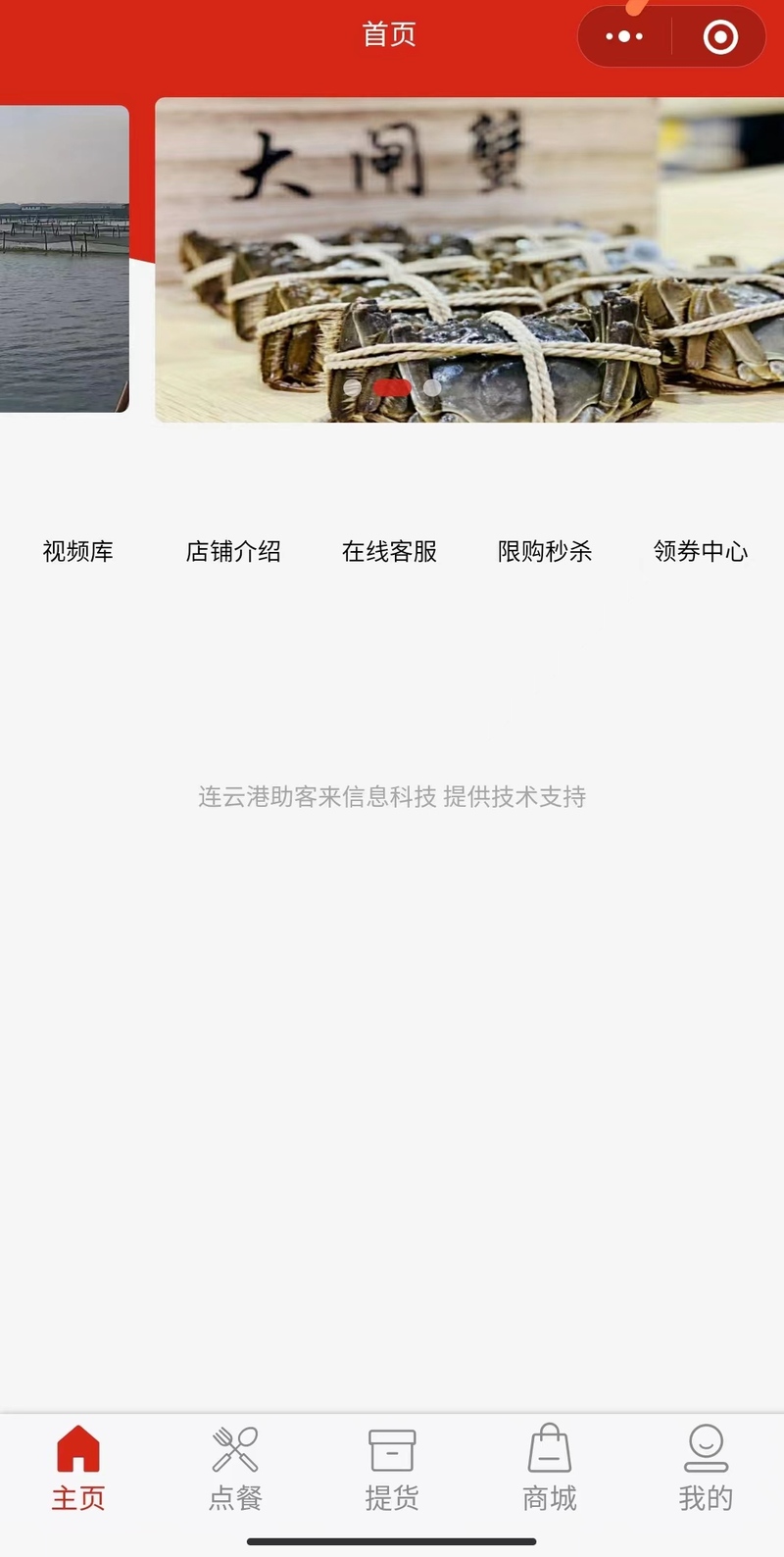The image size is (784, 1557).
Task: Open the 大闸蟹 crab banner
Action: click(469, 260)
